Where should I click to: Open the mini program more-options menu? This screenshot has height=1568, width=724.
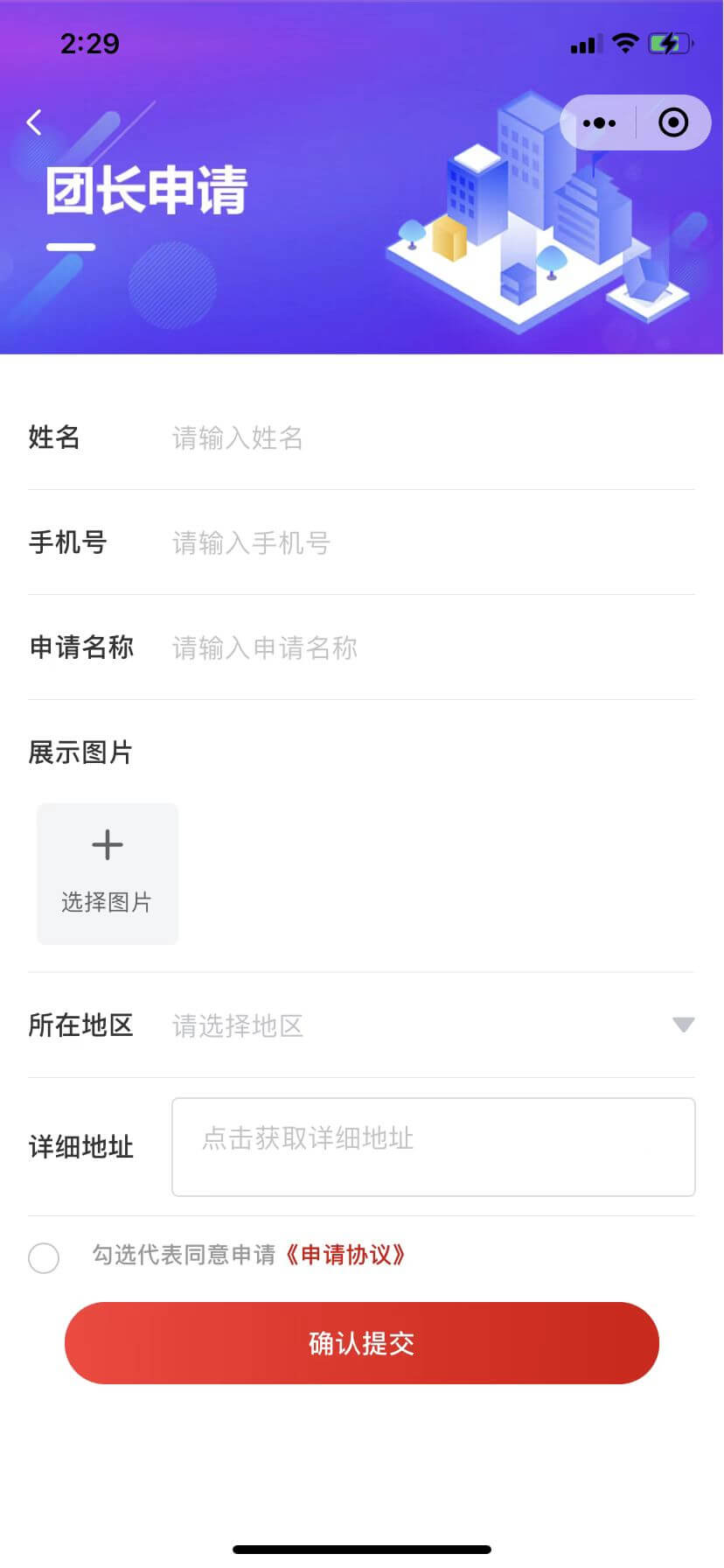coord(599,122)
